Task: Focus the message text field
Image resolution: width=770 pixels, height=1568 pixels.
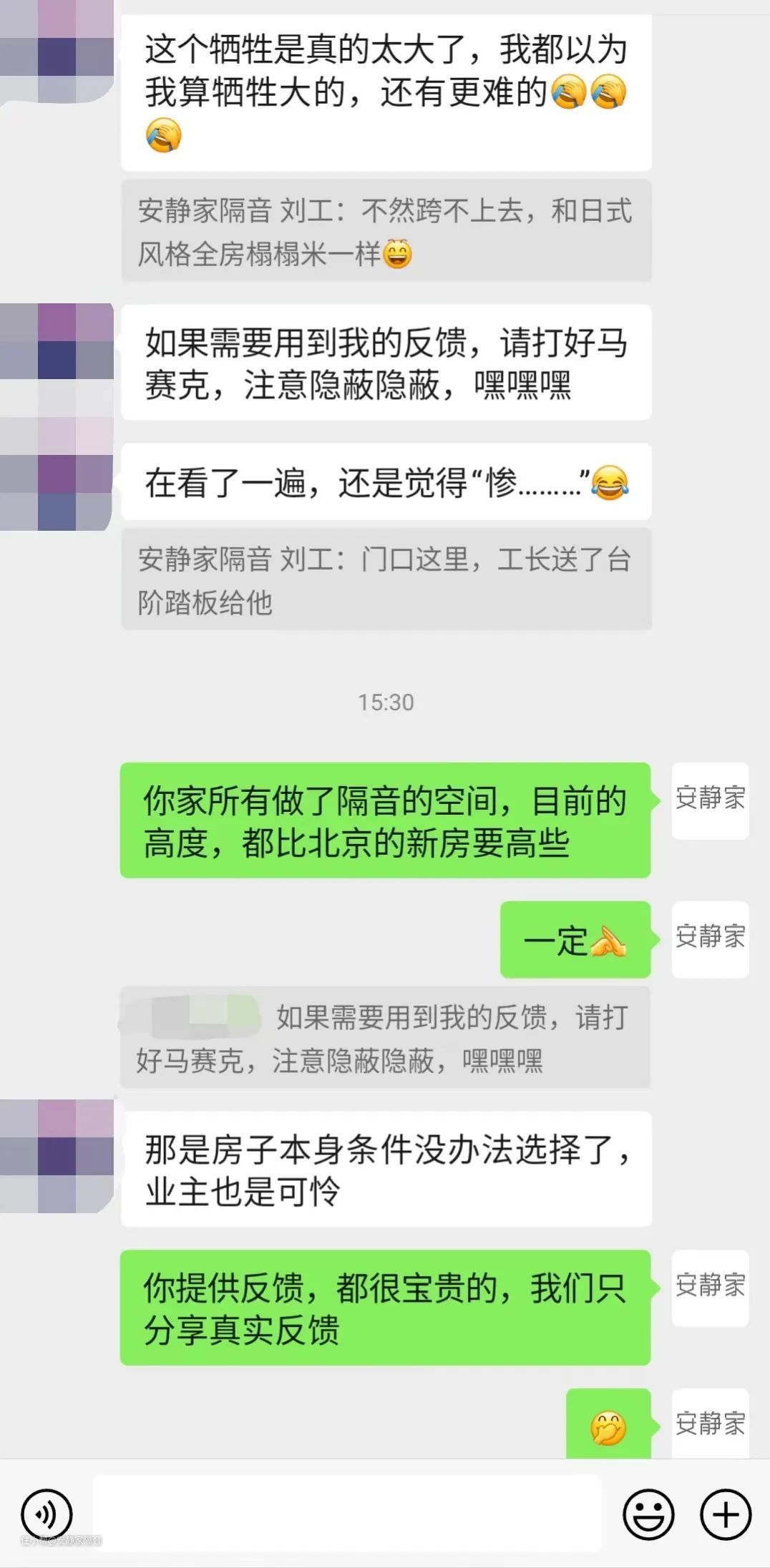Action: click(x=347, y=1514)
